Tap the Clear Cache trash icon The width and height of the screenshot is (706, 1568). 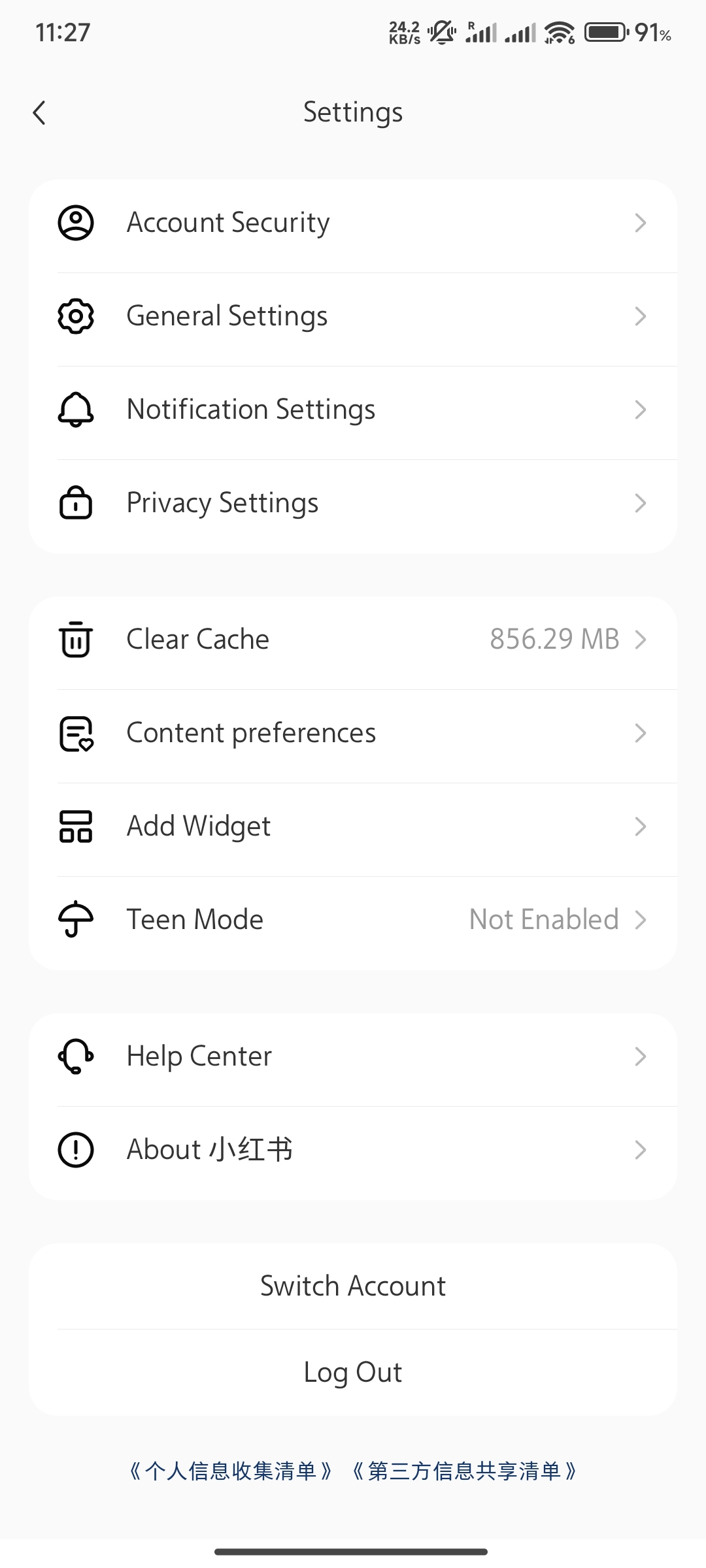click(x=75, y=640)
